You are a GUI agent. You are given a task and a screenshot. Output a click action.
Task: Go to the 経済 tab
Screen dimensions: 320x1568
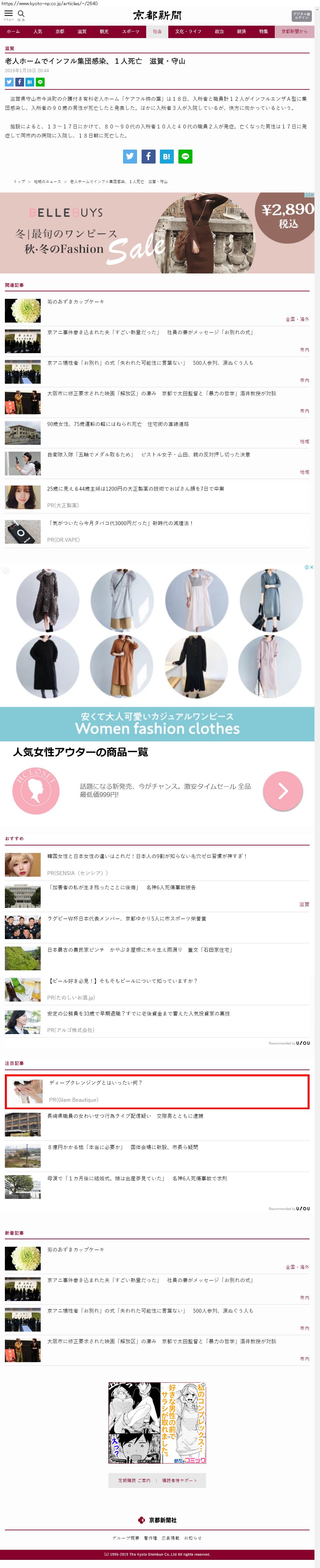(x=241, y=31)
